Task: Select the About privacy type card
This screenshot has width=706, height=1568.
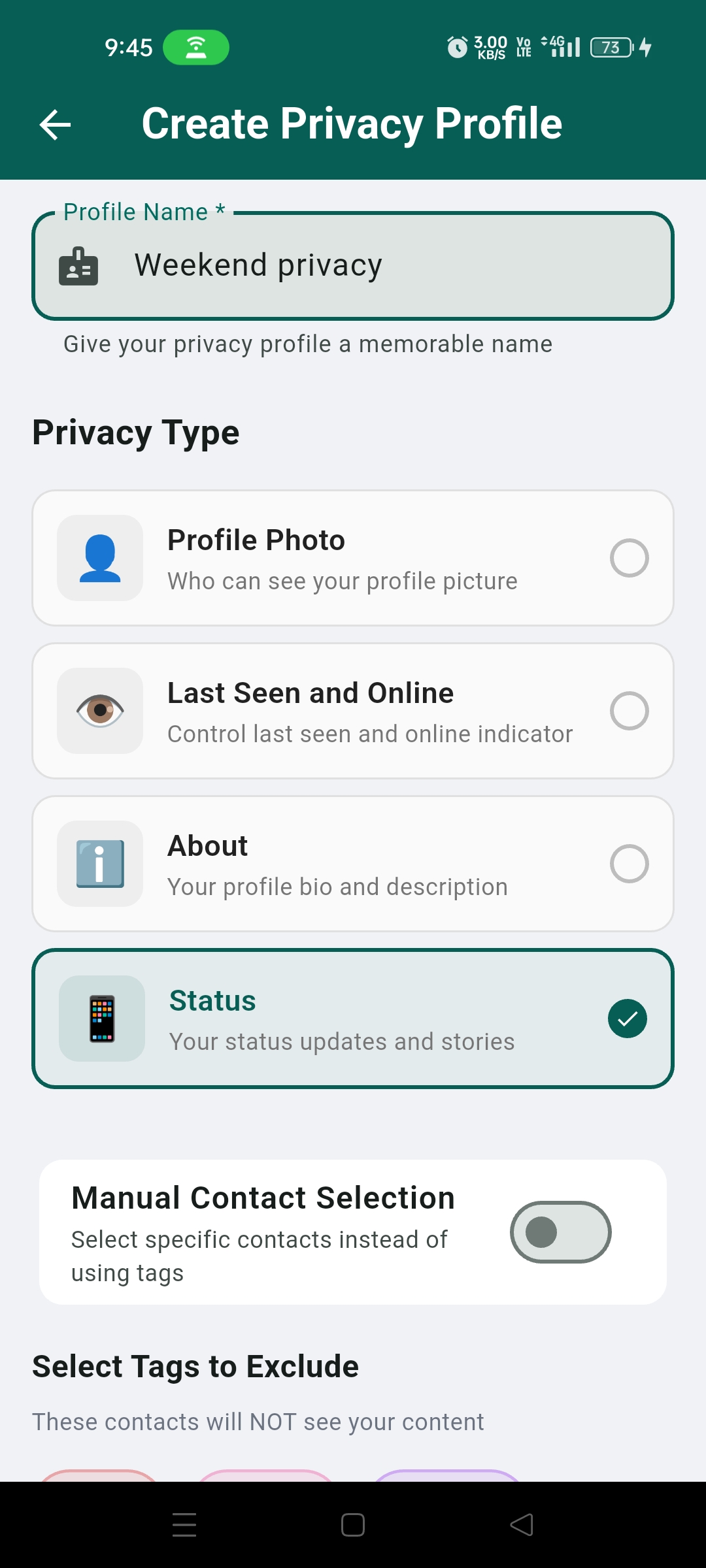Action: coord(353,864)
